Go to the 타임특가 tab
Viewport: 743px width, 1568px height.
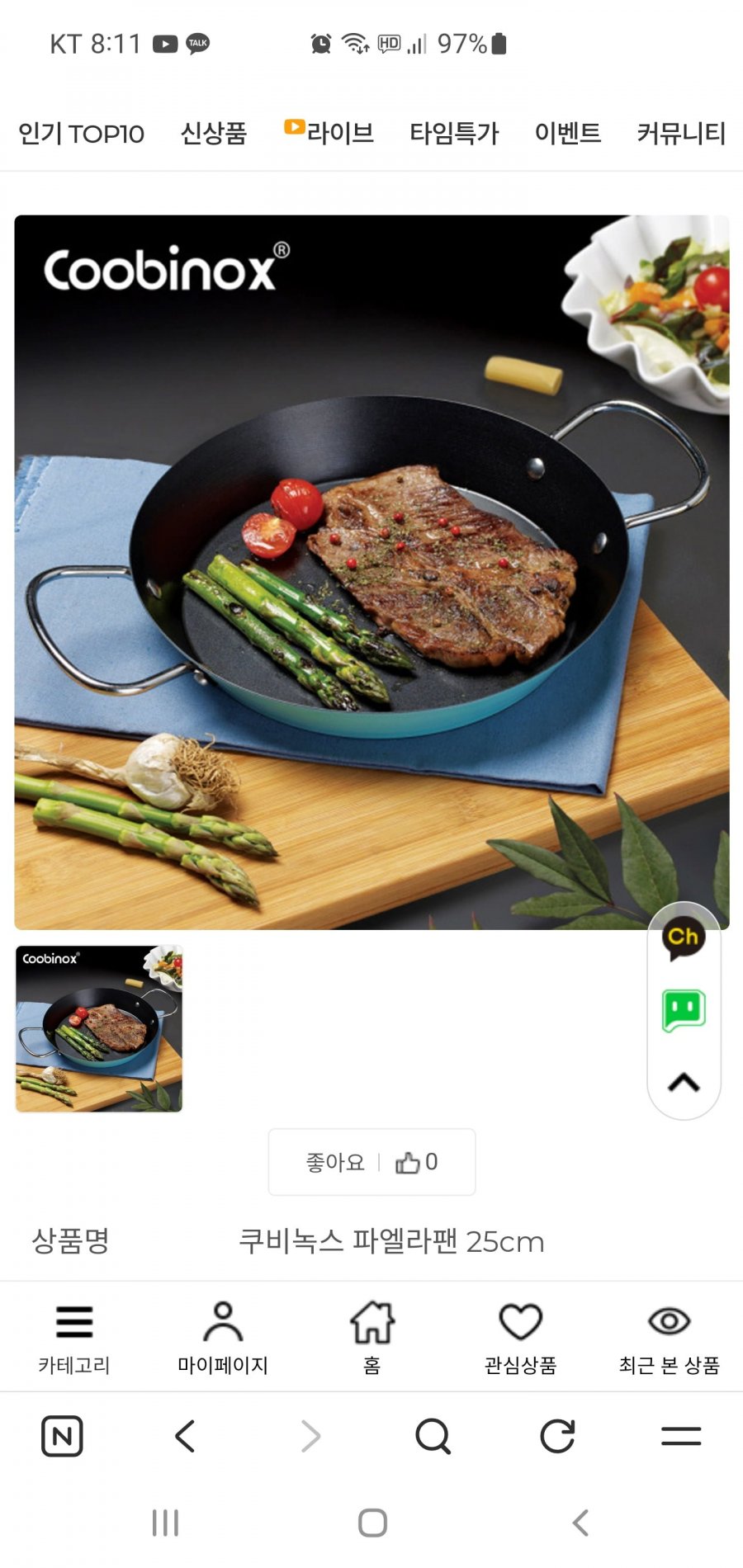click(x=454, y=134)
